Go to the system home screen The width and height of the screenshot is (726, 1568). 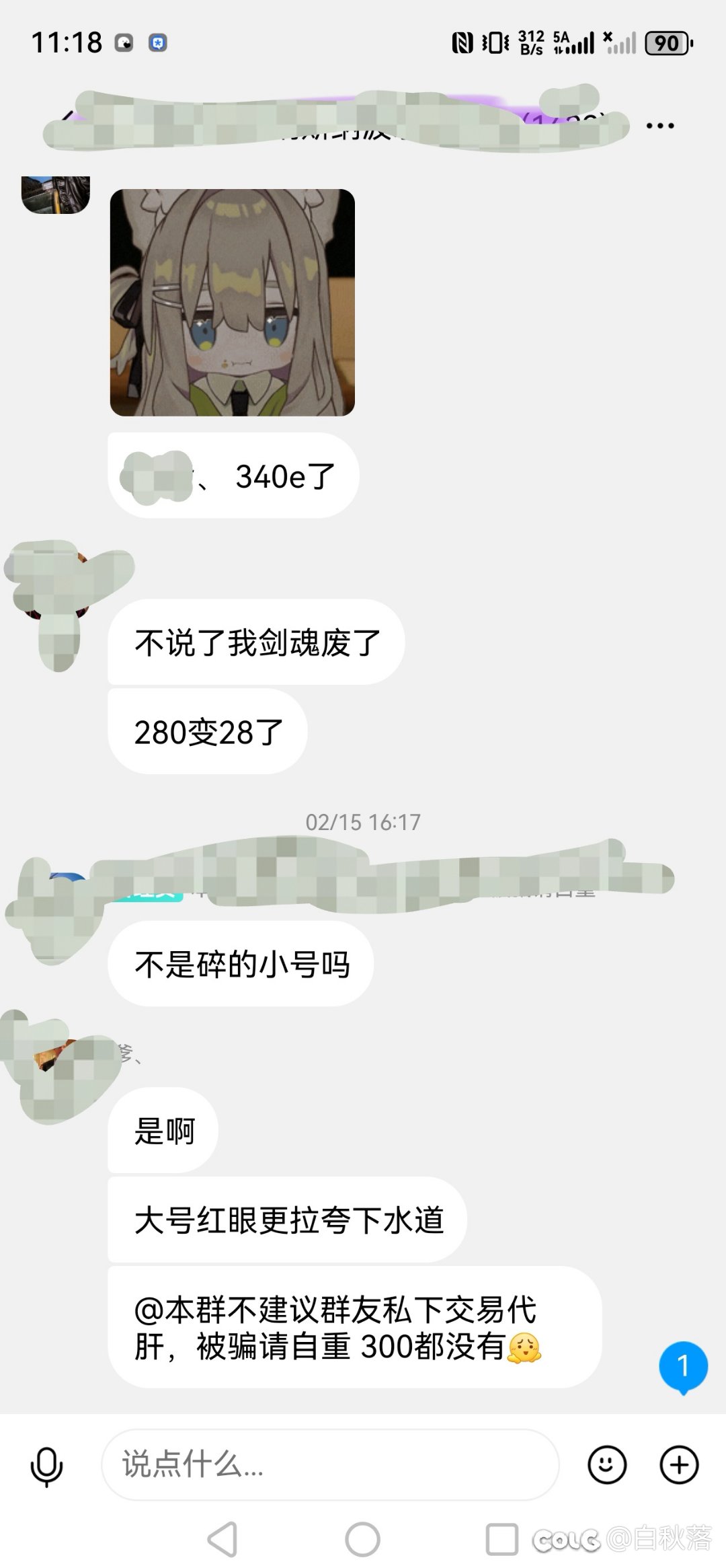[x=362, y=1539]
